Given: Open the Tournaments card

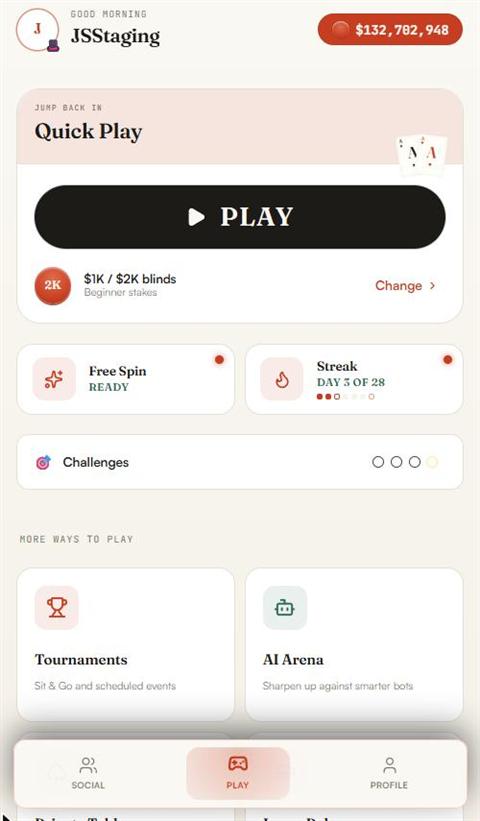Looking at the screenshot, I should coord(126,645).
